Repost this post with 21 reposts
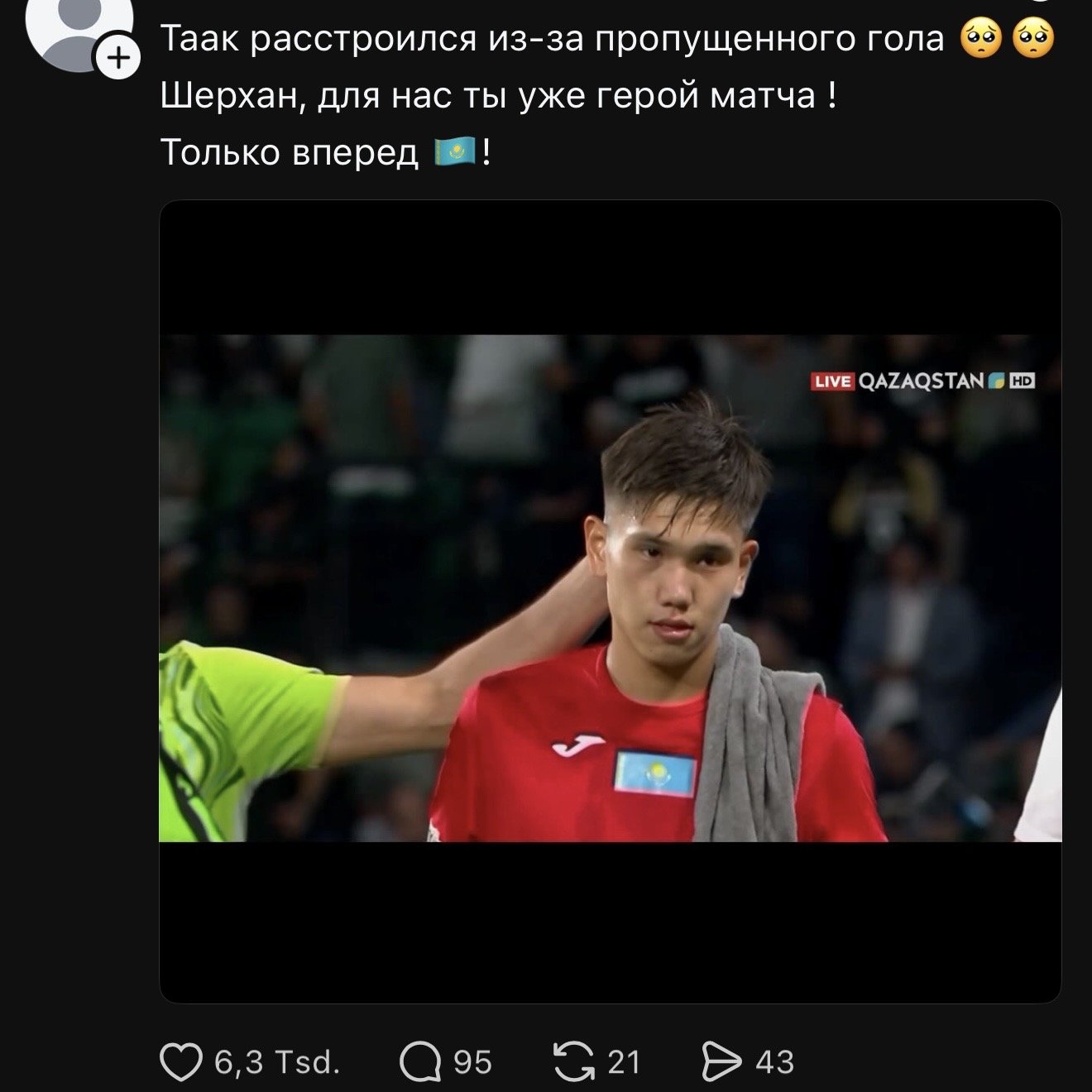The image size is (1092, 1092). click(x=574, y=1062)
